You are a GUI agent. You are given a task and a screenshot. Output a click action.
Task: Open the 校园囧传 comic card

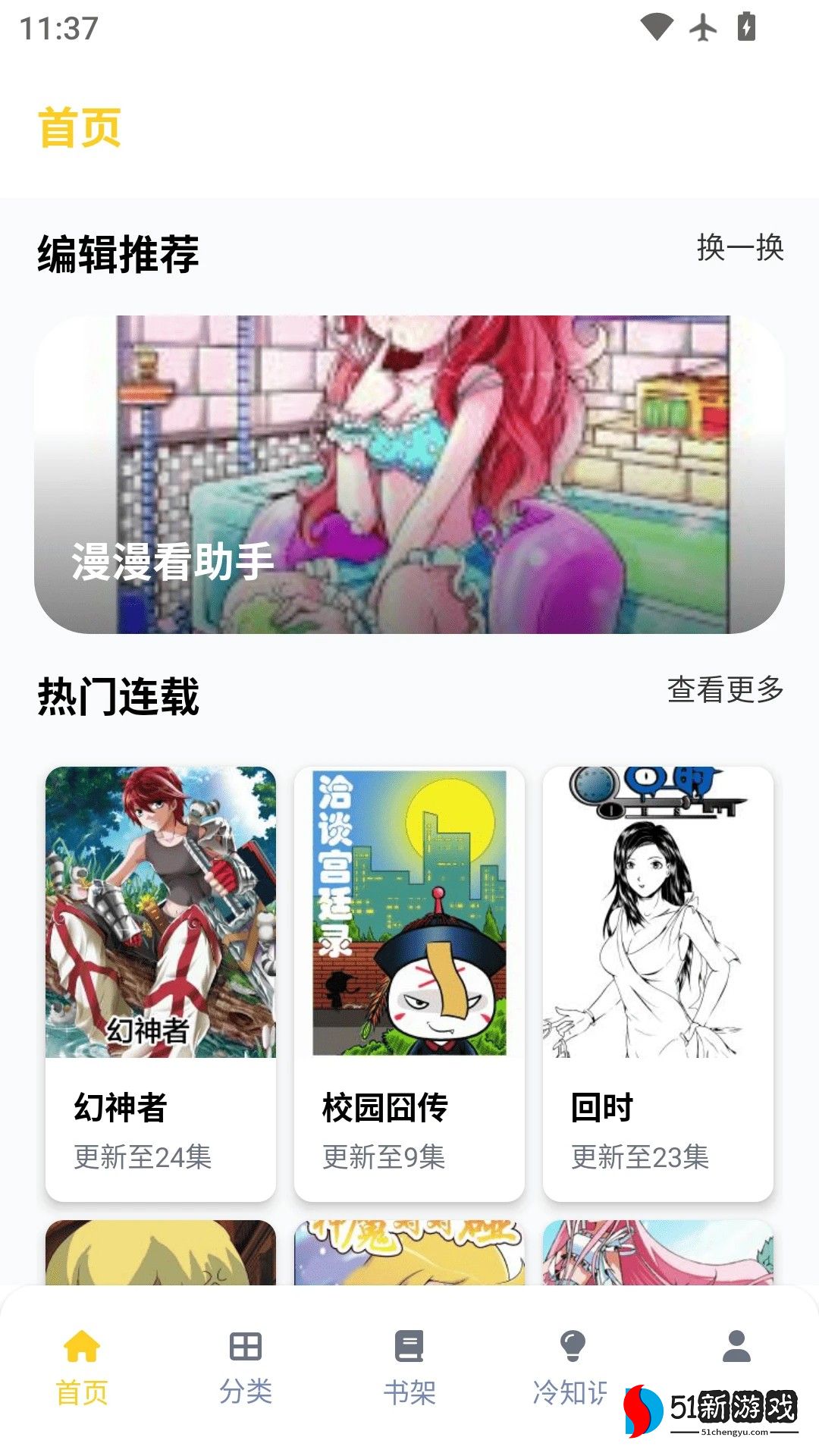[409, 983]
